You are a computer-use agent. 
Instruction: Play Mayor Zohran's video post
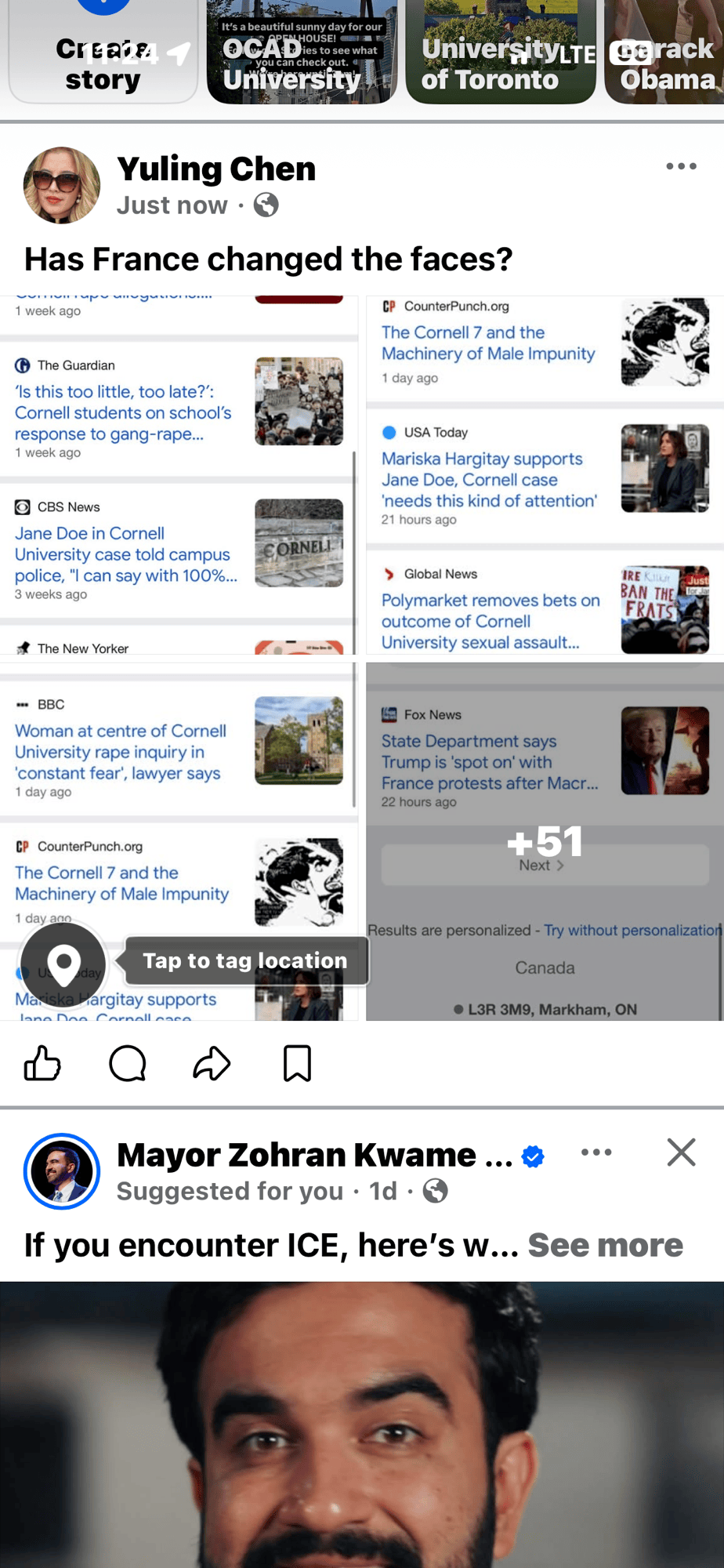pos(362,1425)
